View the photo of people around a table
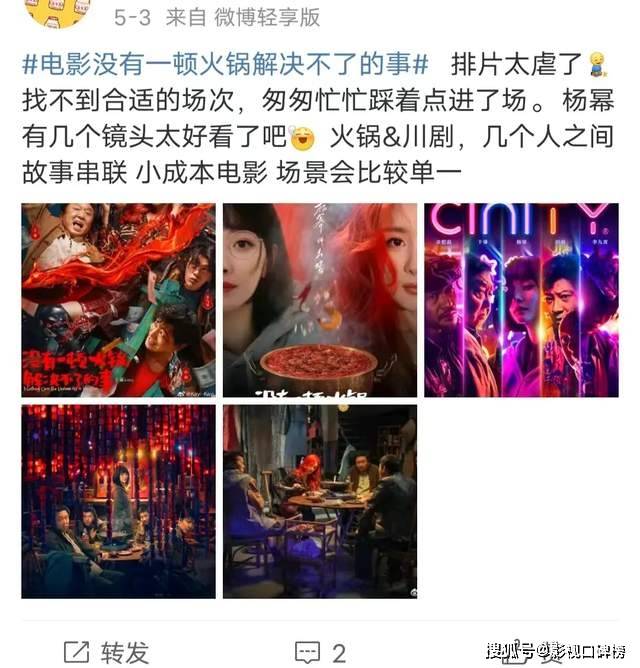 [319, 501]
